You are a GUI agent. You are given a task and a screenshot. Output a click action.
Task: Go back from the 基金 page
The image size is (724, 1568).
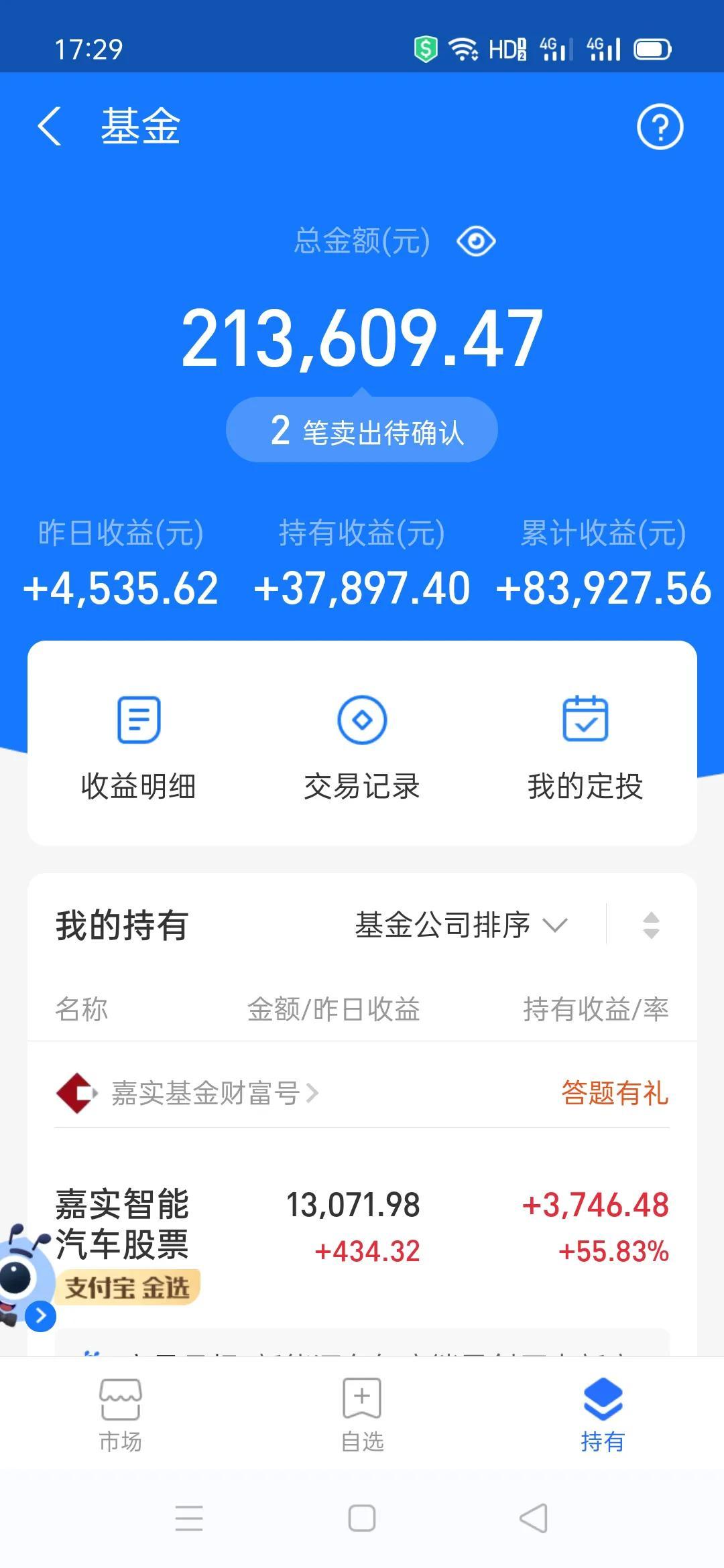point(50,126)
